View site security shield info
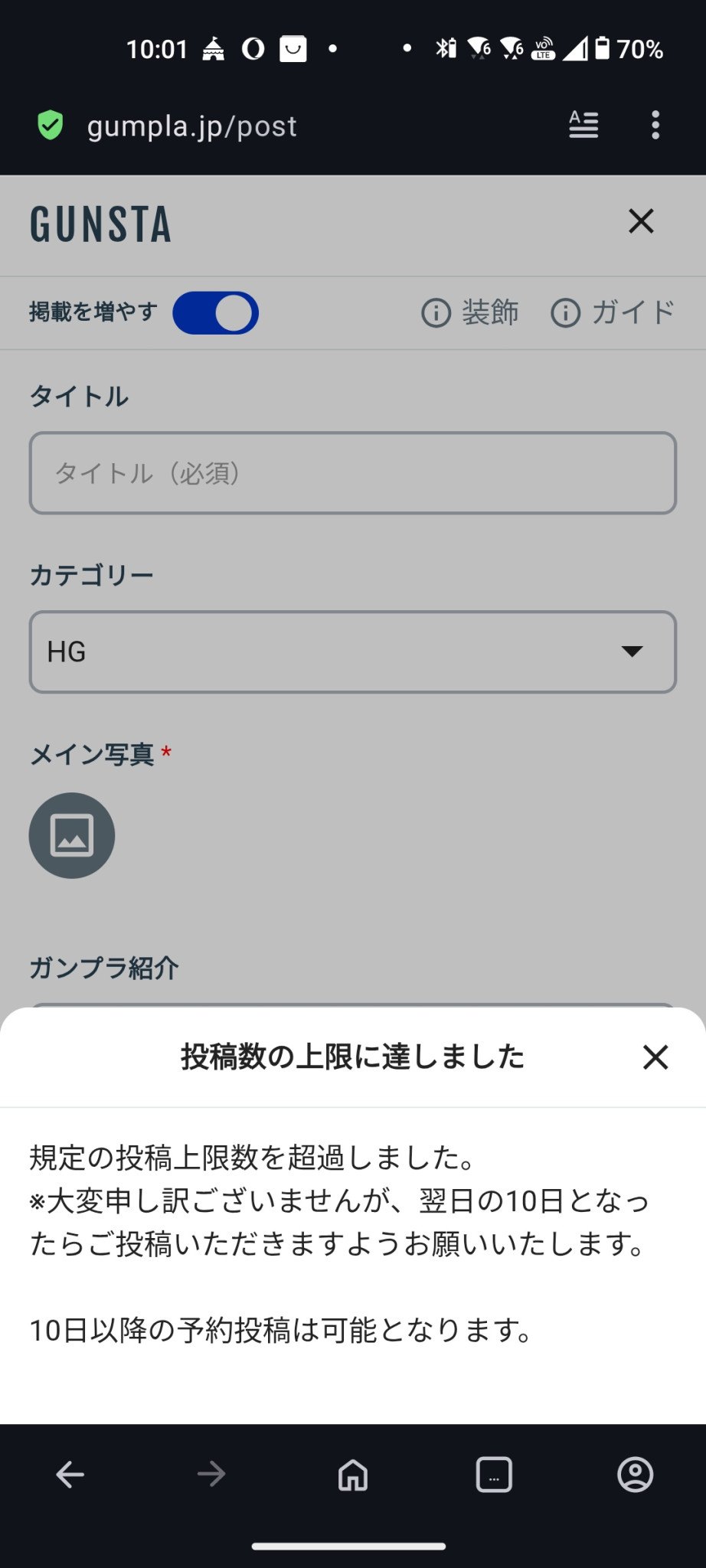Screen dimensions: 706x1568 (51, 126)
